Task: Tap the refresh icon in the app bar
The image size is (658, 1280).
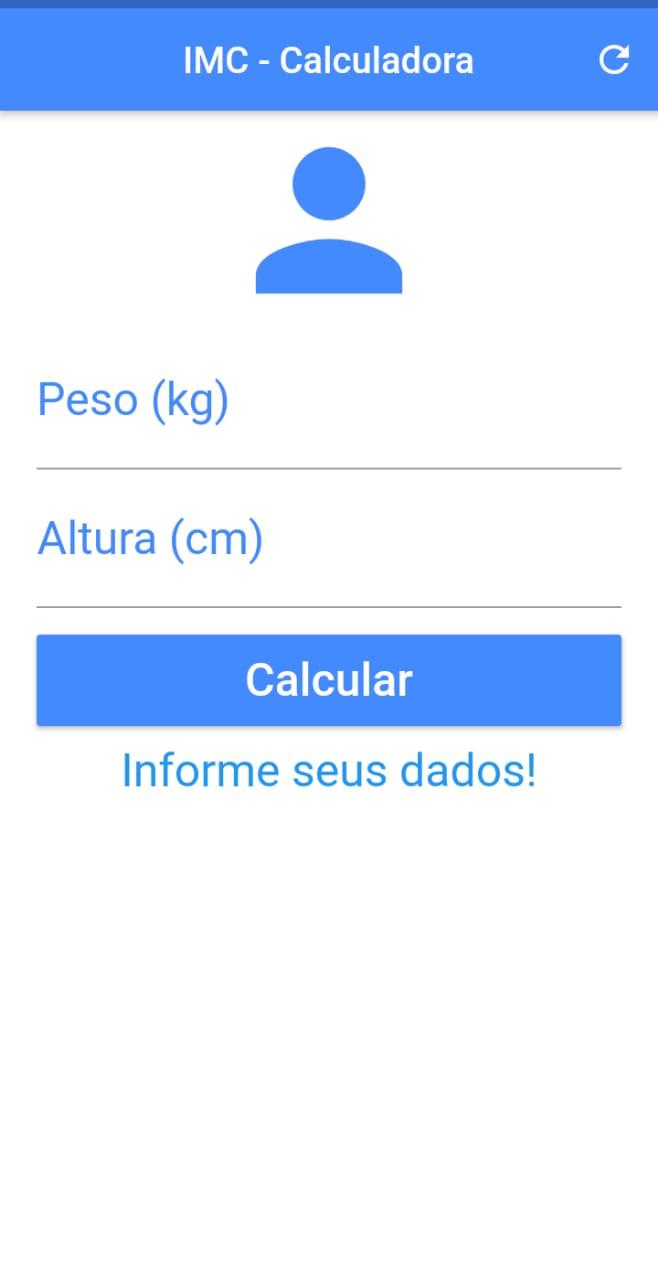Action: pos(613,60)
